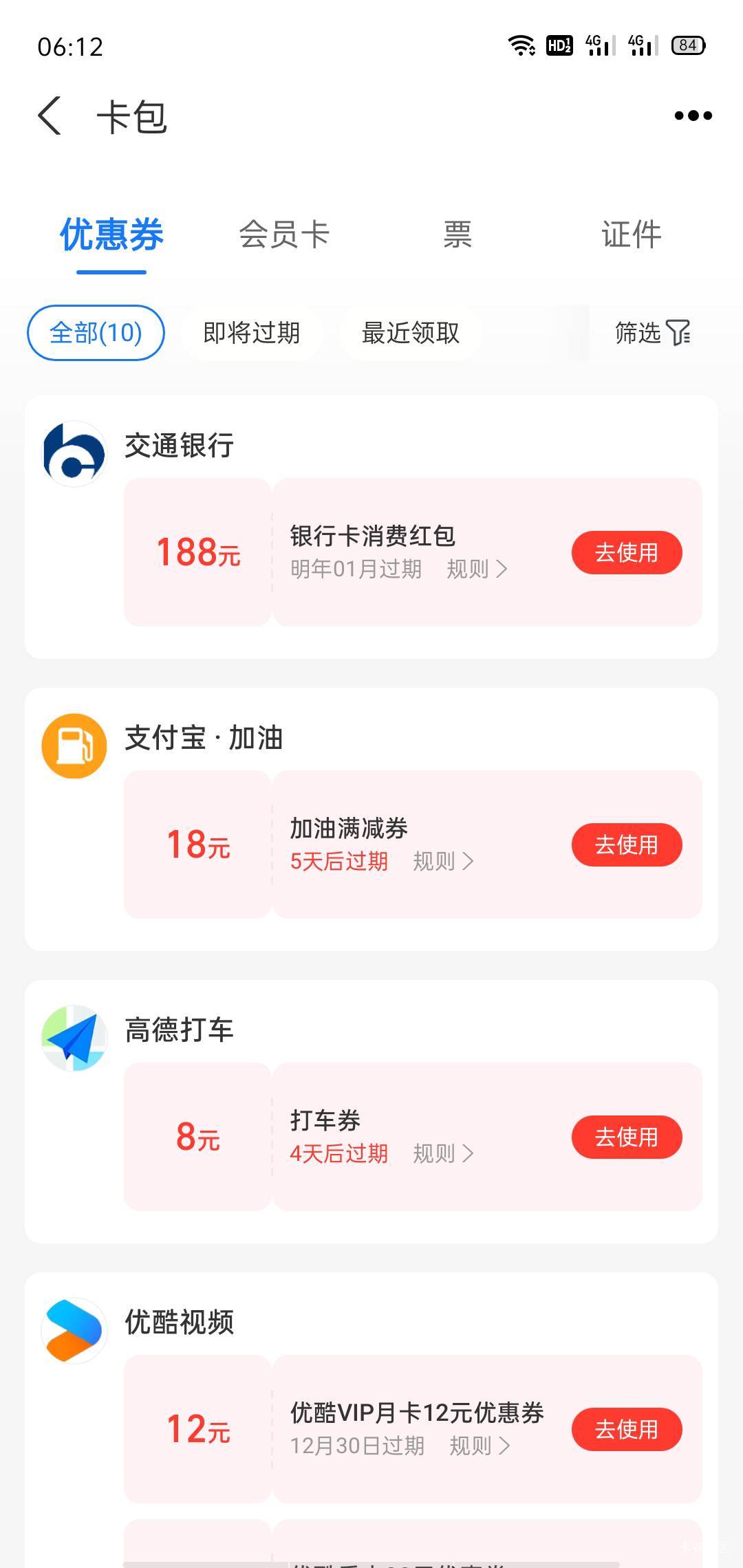Switch to the 会员卡 tab
Viewport: 743px width, 1568px height.
point(284,235)
